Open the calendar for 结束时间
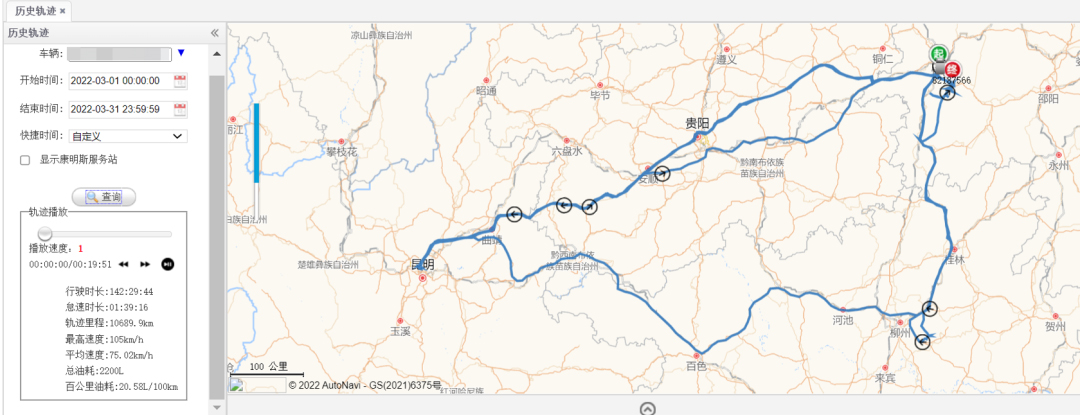 [x=180, y=109]
